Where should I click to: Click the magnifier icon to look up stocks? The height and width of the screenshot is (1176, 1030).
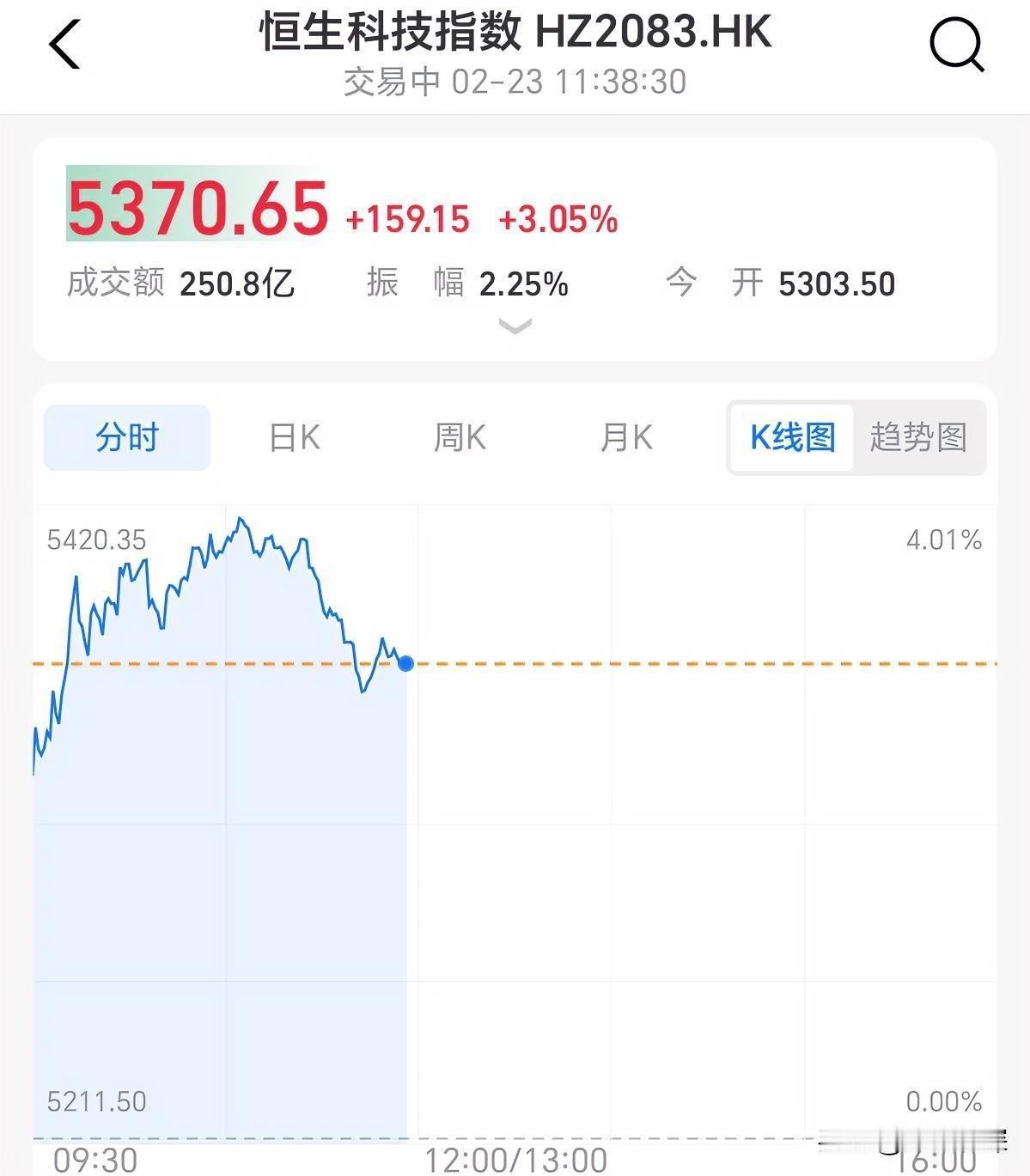click(956, 46)
